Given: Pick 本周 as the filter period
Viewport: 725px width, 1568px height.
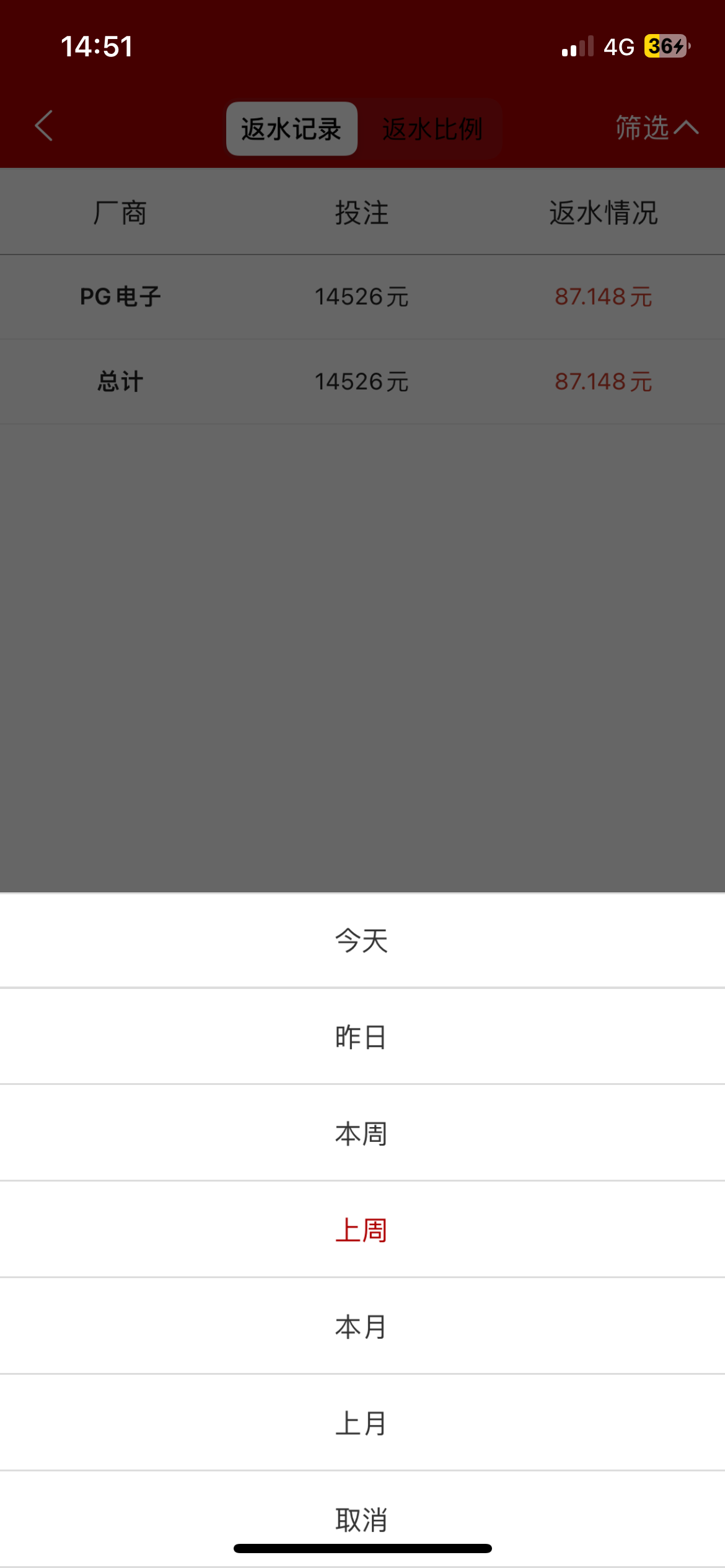Looking at the screenshot, I should point(362,1133).
